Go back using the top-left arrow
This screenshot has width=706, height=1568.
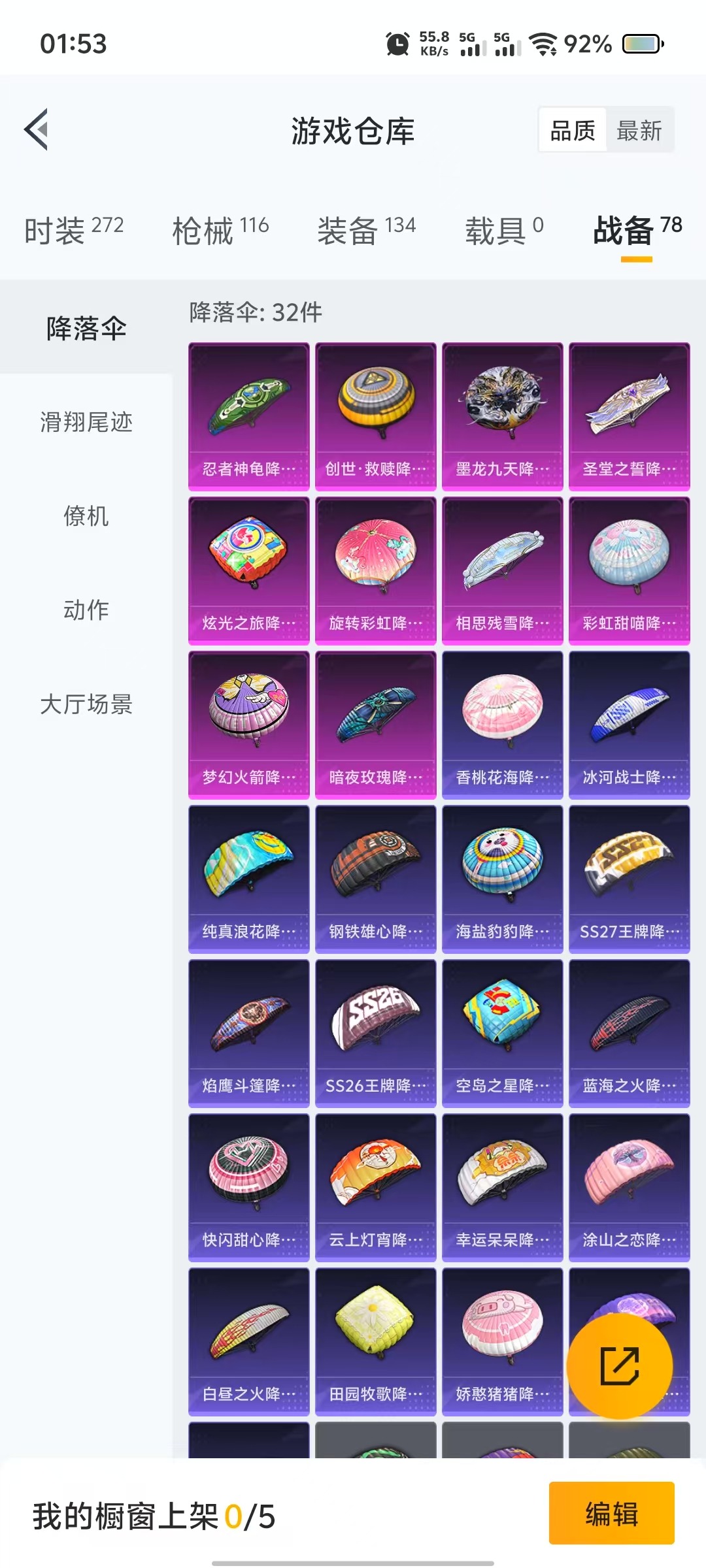tap(37, 129)
